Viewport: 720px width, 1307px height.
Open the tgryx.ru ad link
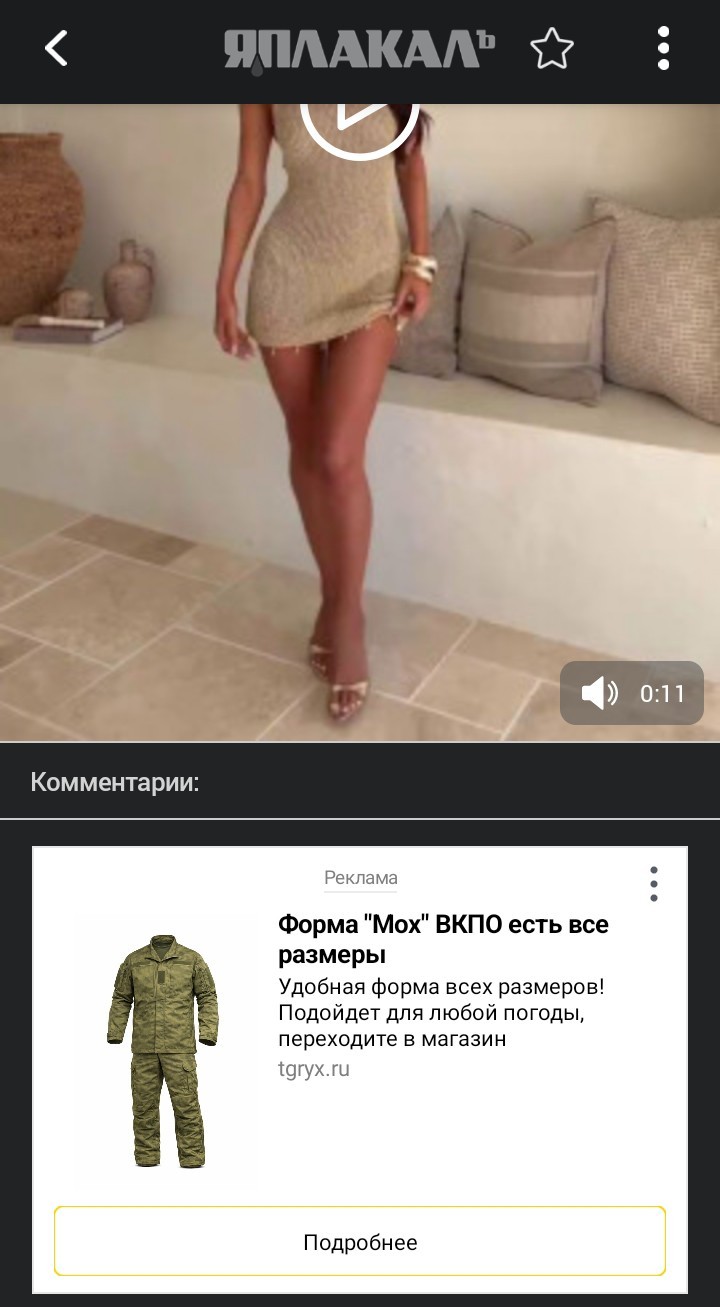point(314,1068)
